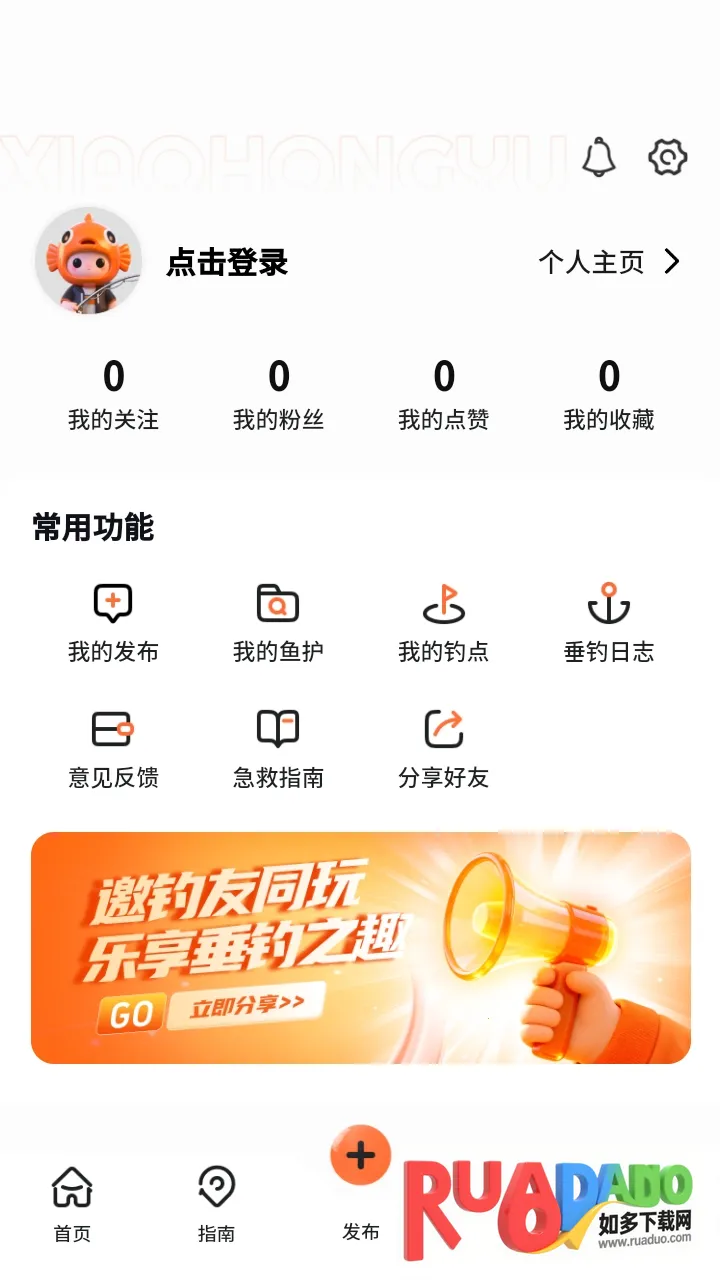Select 分享好友 to share with friends
The height and width of the screenshot is (1280, 720).
444,750
